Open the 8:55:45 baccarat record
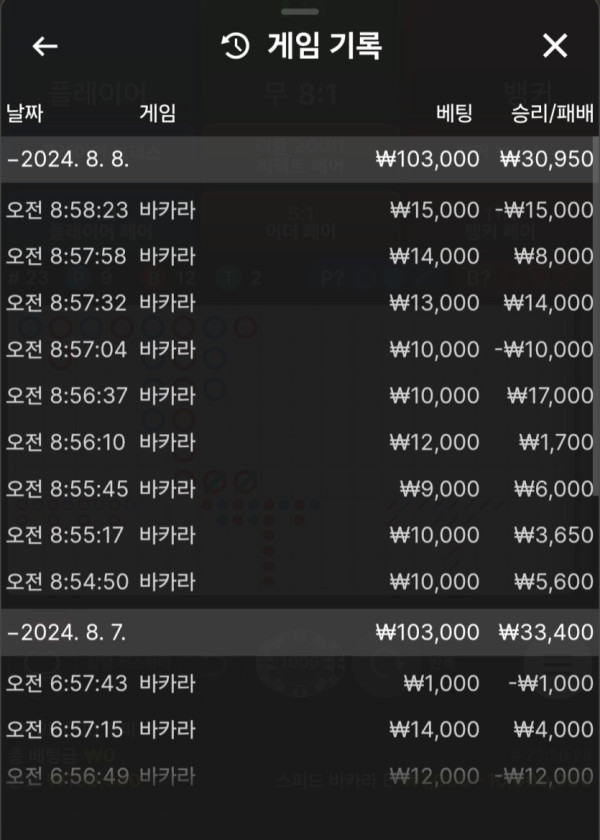 point(300,489)
